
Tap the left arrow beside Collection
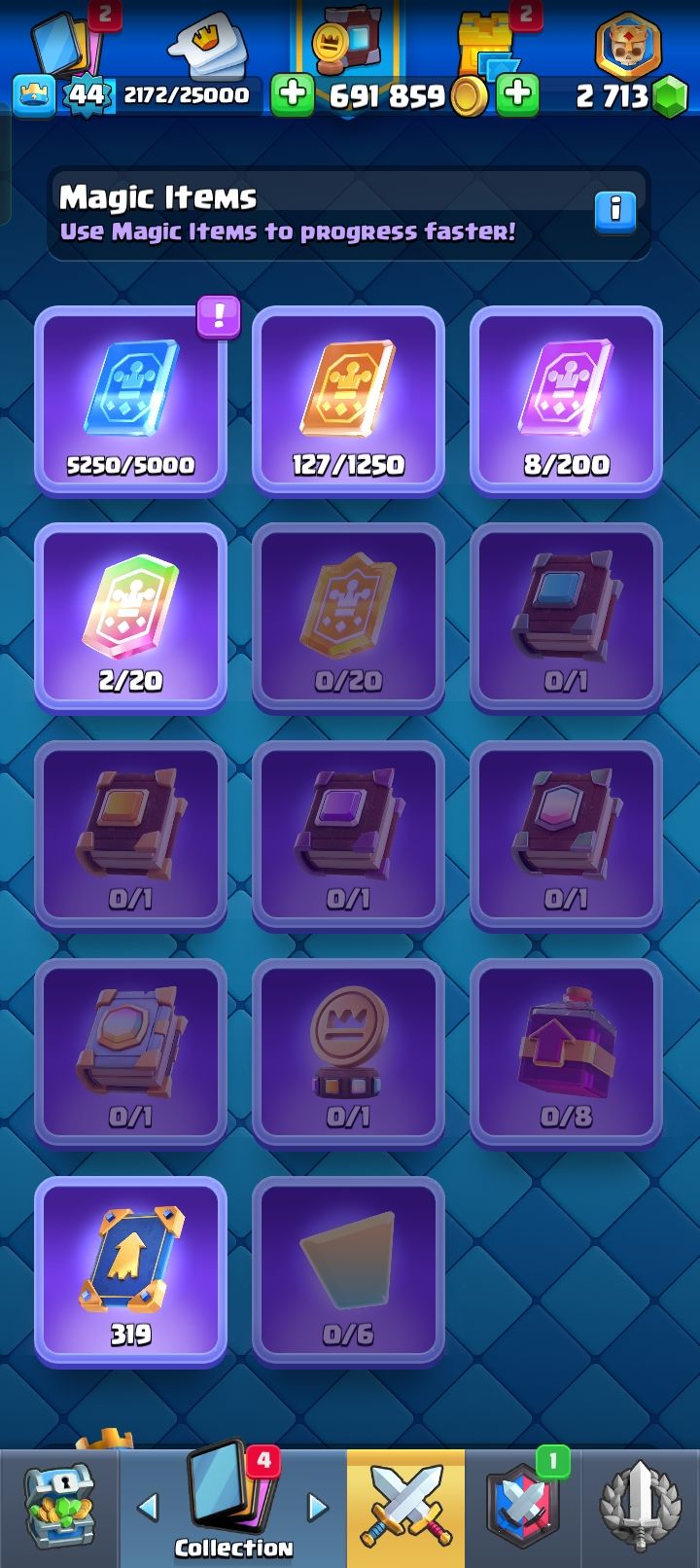tap(148, 1507)
